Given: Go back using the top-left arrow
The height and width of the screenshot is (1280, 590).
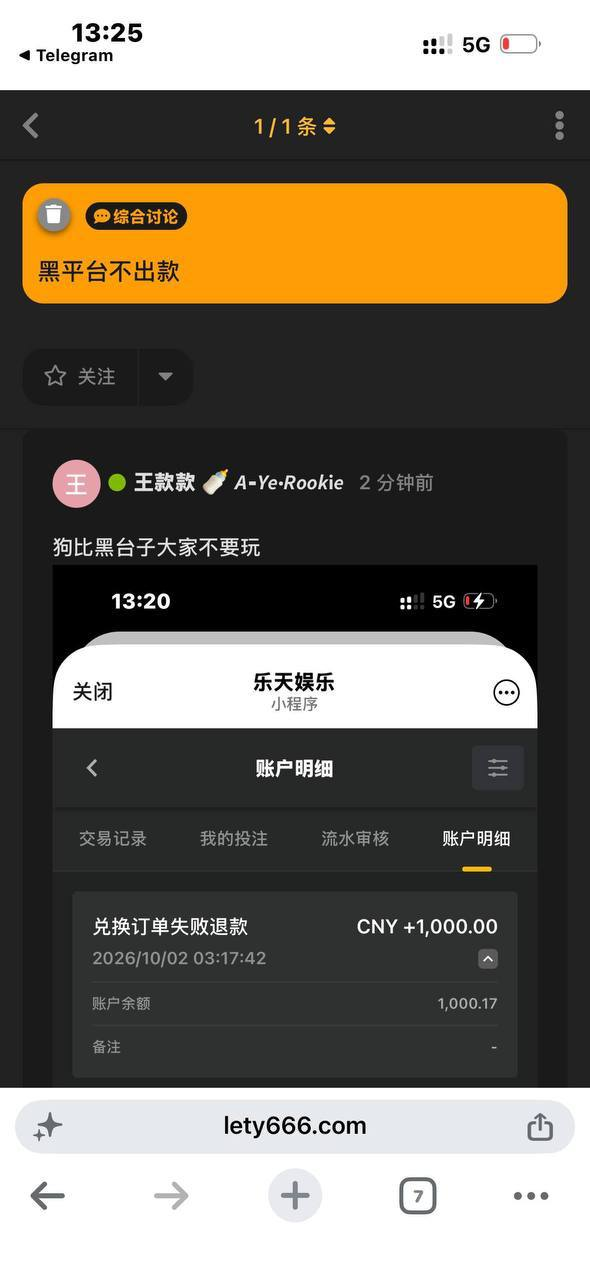Looking at the screenshot, I should click(31, 126).
